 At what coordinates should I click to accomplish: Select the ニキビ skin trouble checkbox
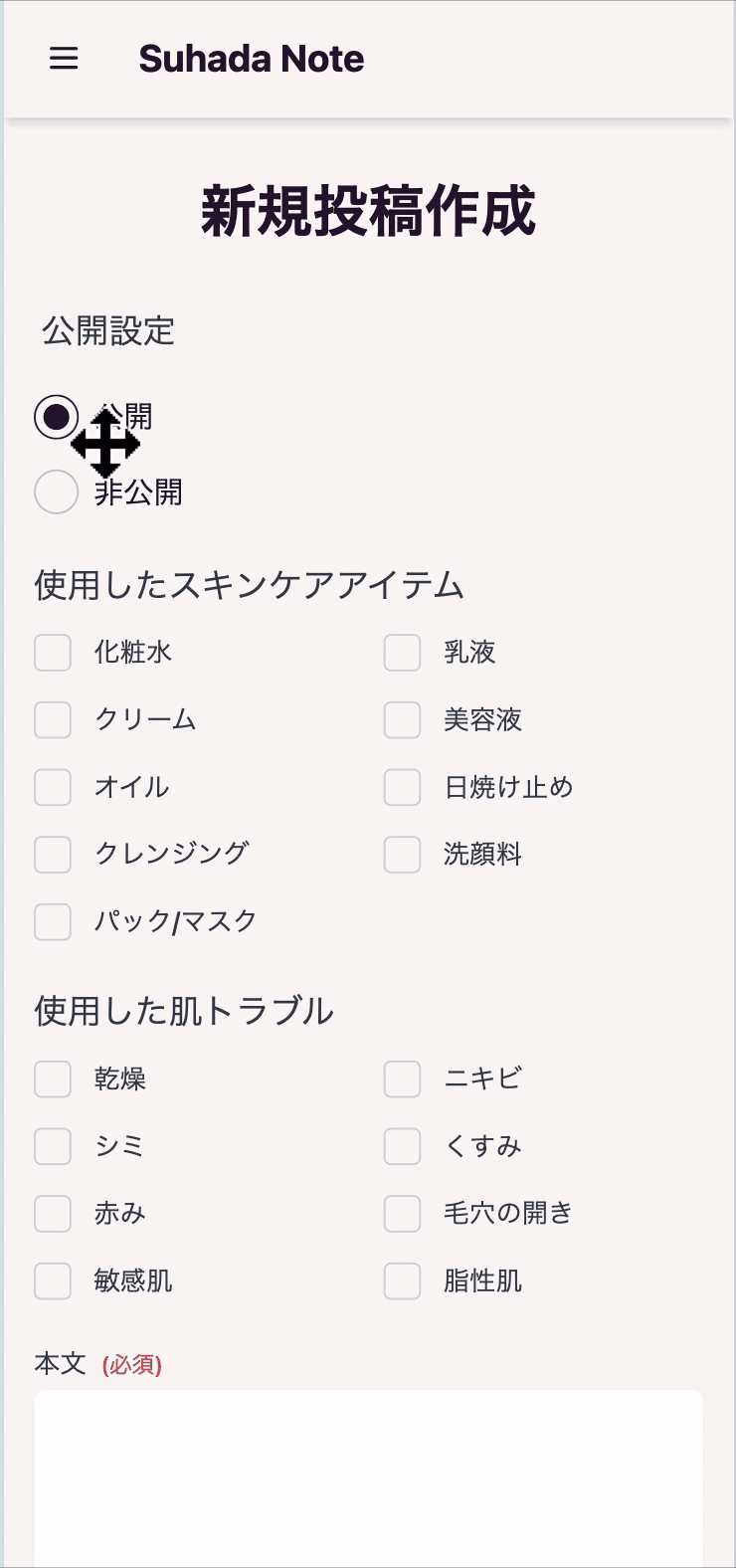coord(403,1078)
